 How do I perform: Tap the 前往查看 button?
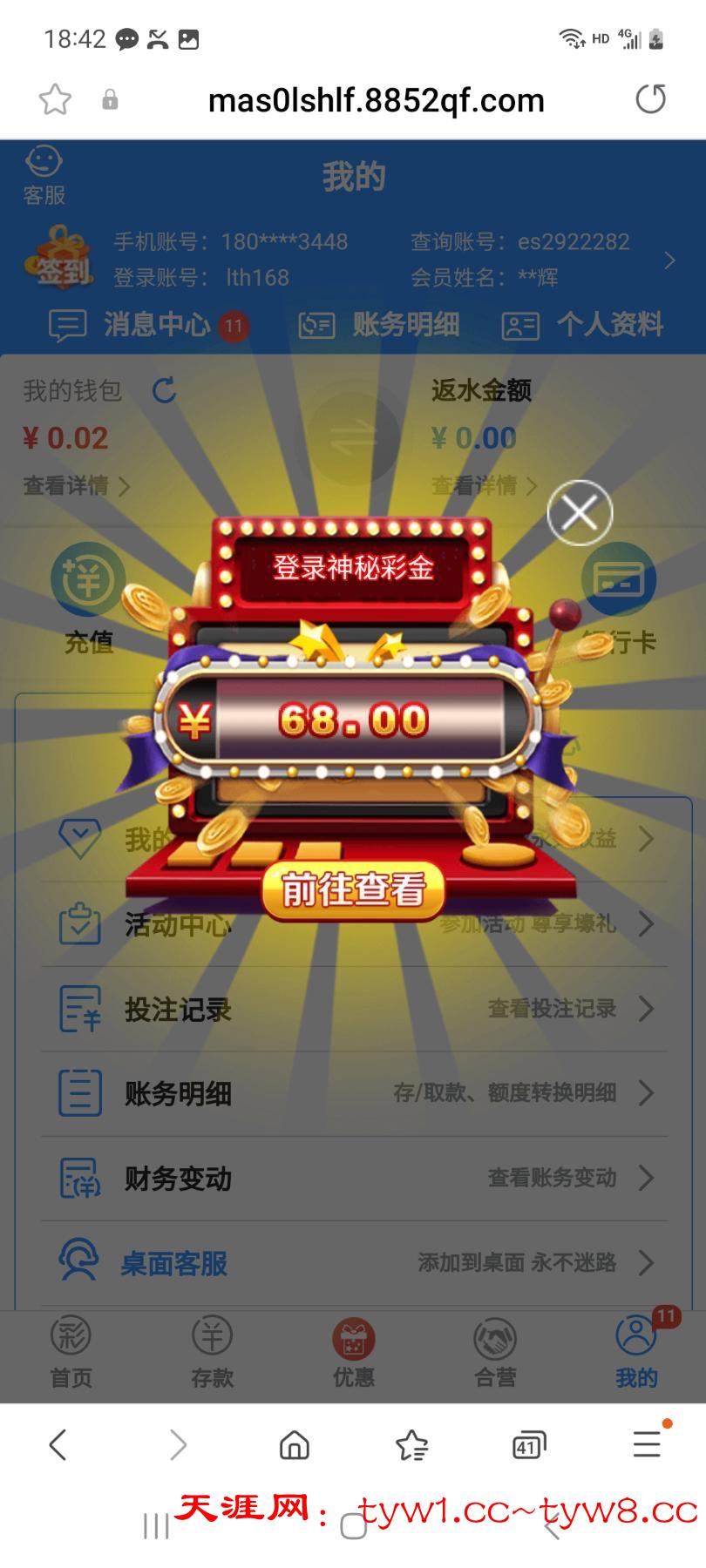pos(353,889)
